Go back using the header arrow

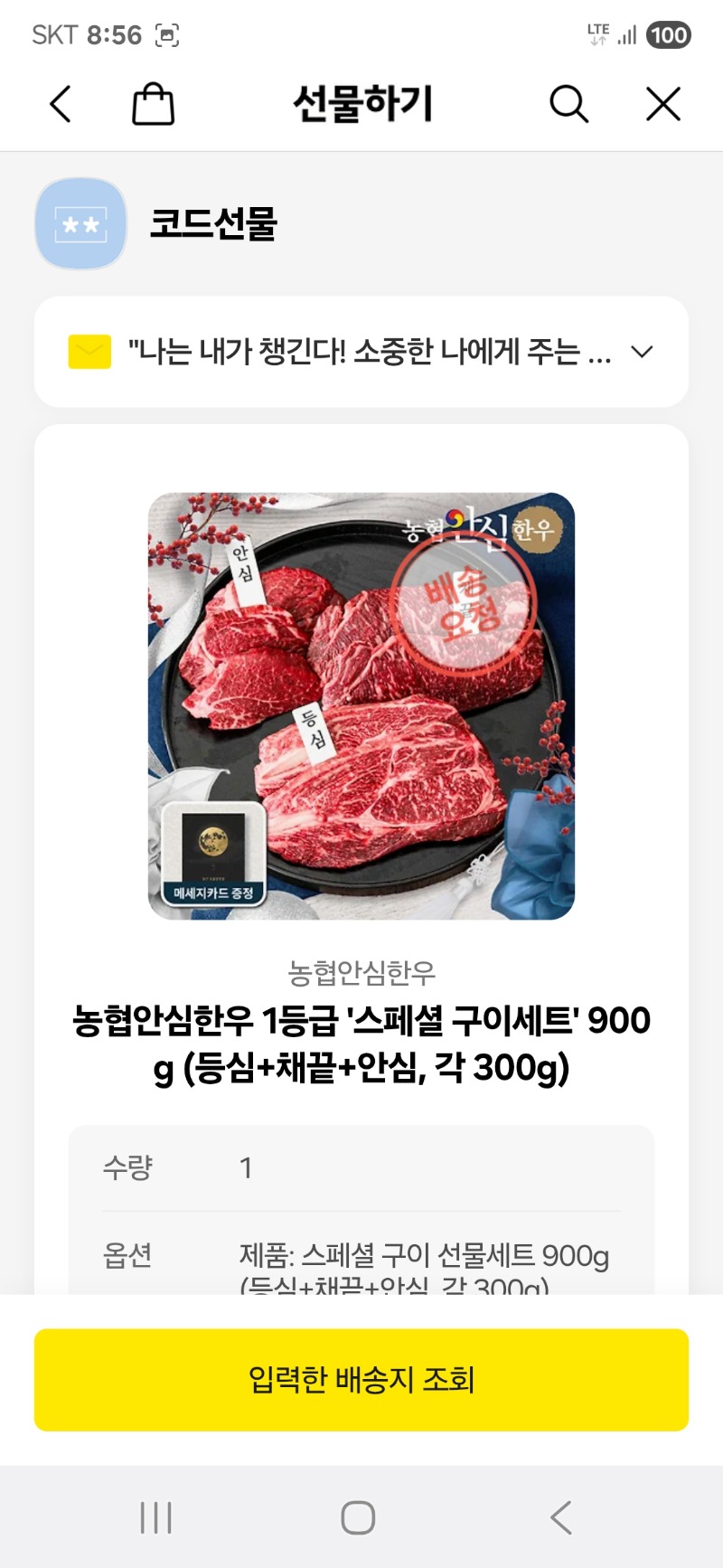point(61,104)
